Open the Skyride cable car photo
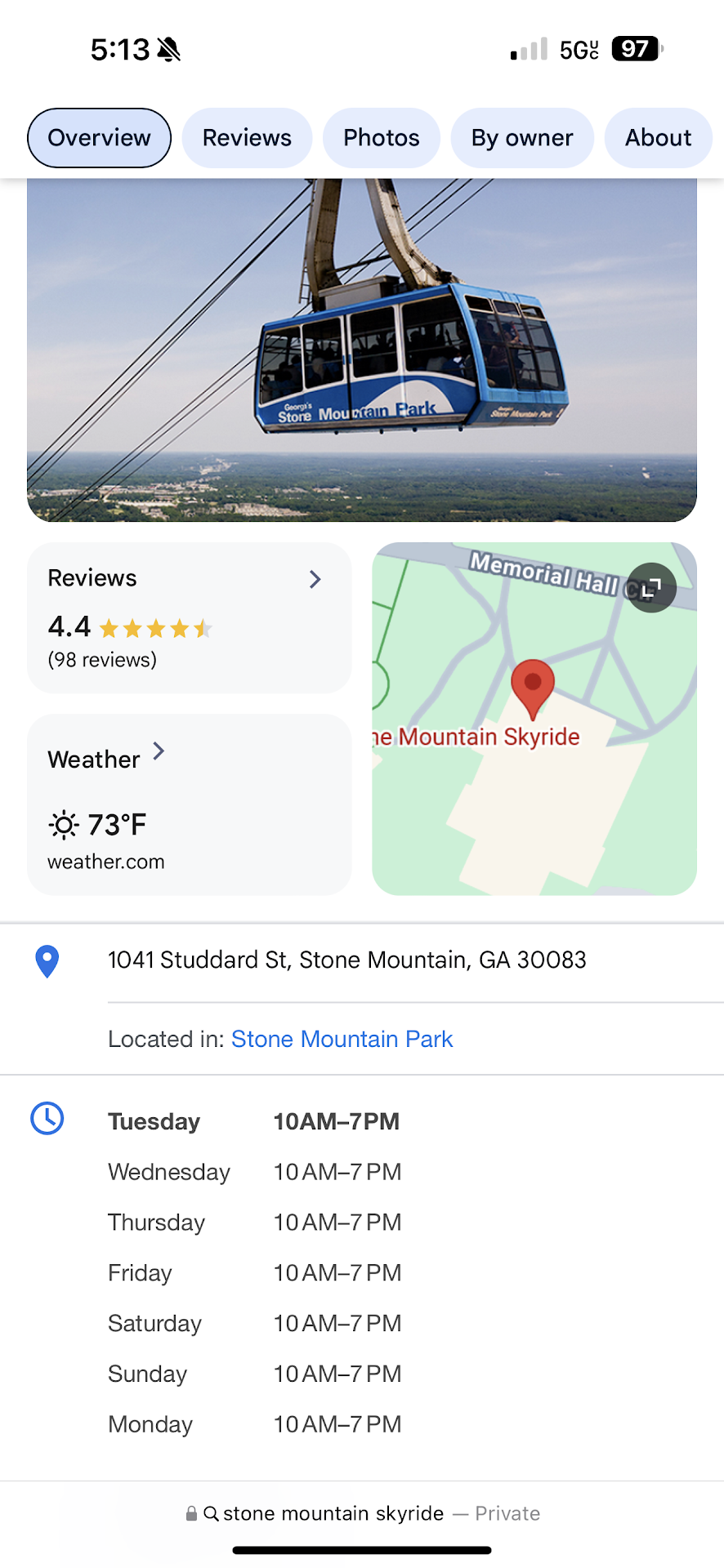724x1568 pixels. (x=361, y=351)
